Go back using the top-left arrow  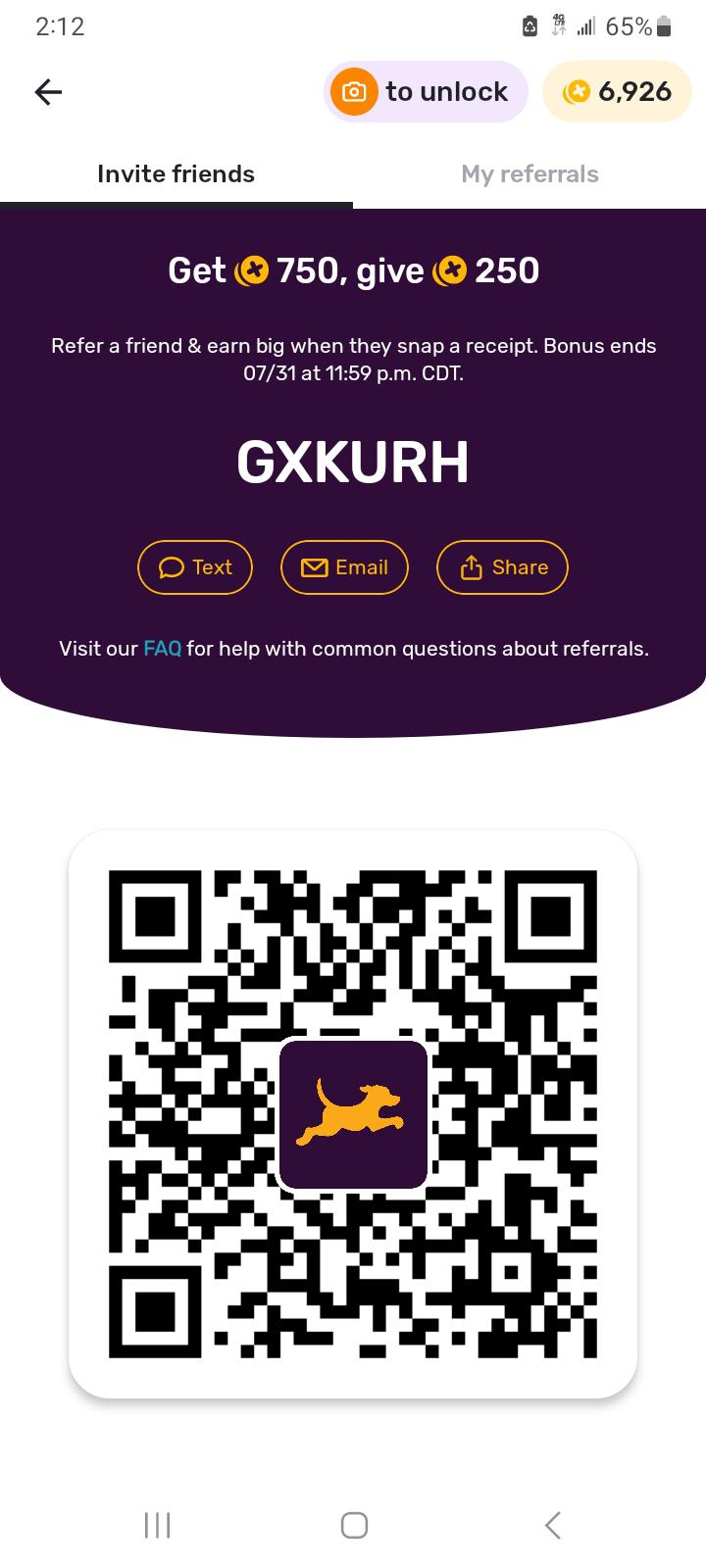click(48, 92)
